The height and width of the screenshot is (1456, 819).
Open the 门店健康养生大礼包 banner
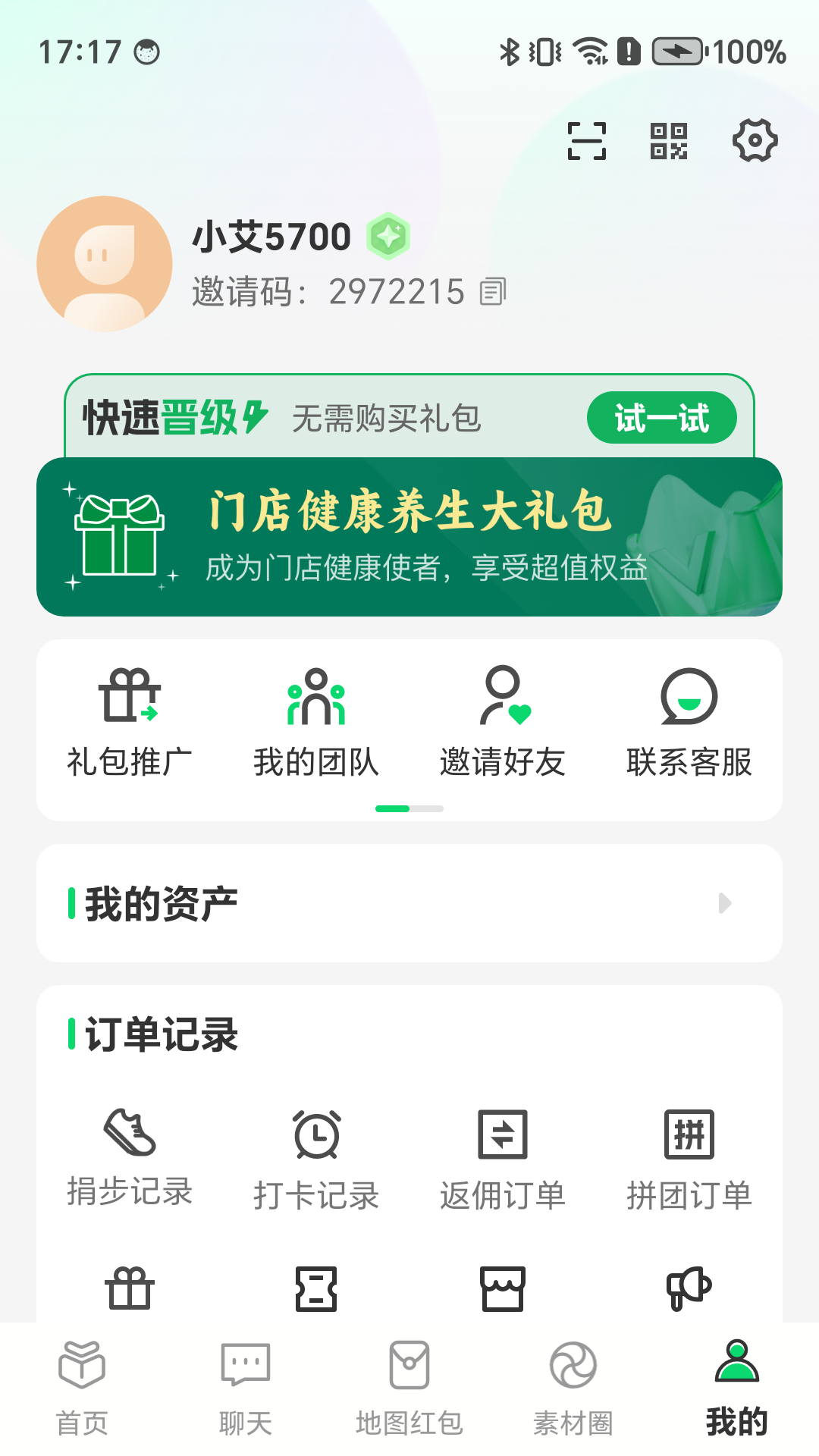(409, 535)
